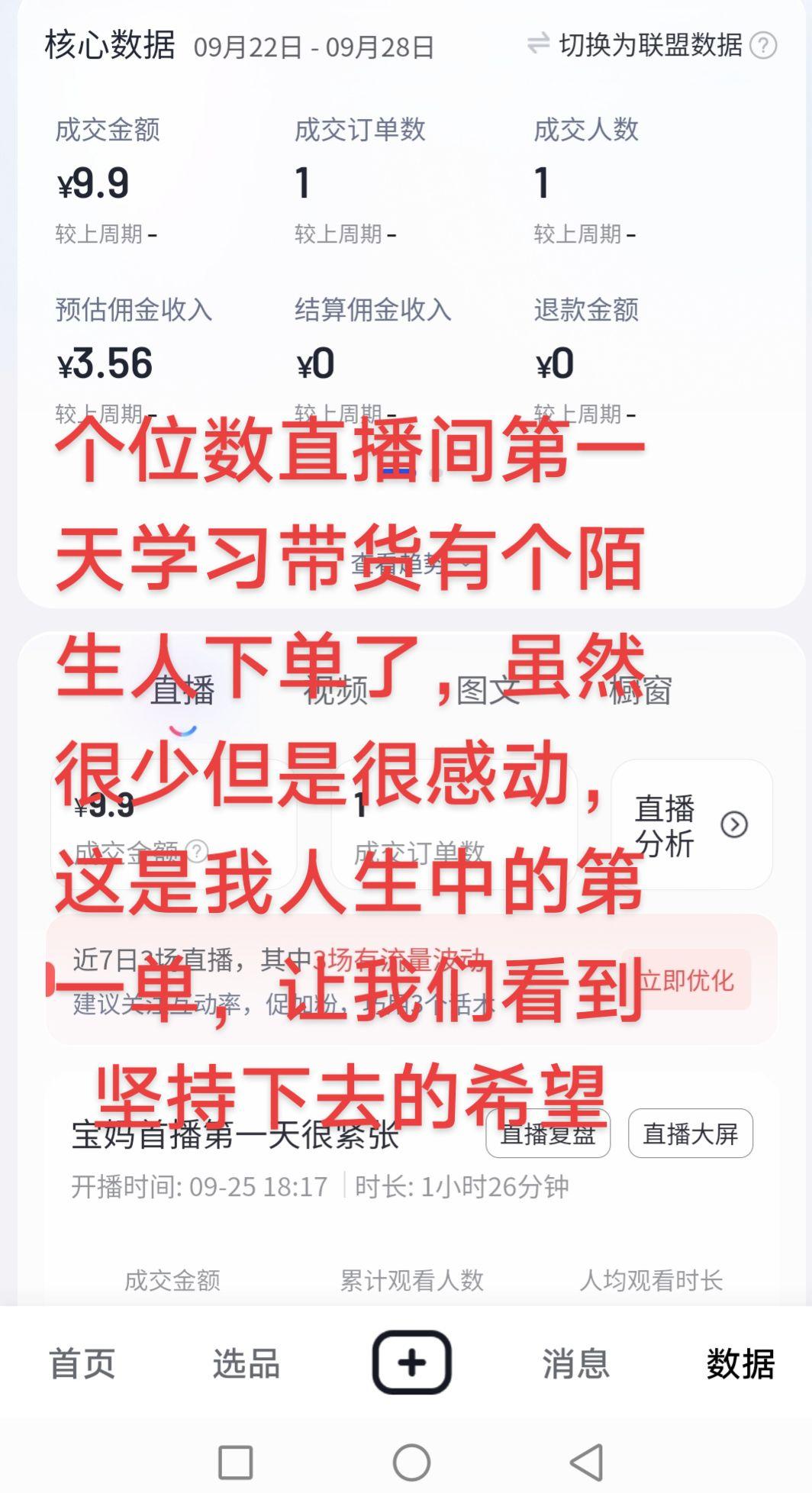Open 直播复盘 for the live session
The width and height of the screenshot is (812, 1493).
548,1133
